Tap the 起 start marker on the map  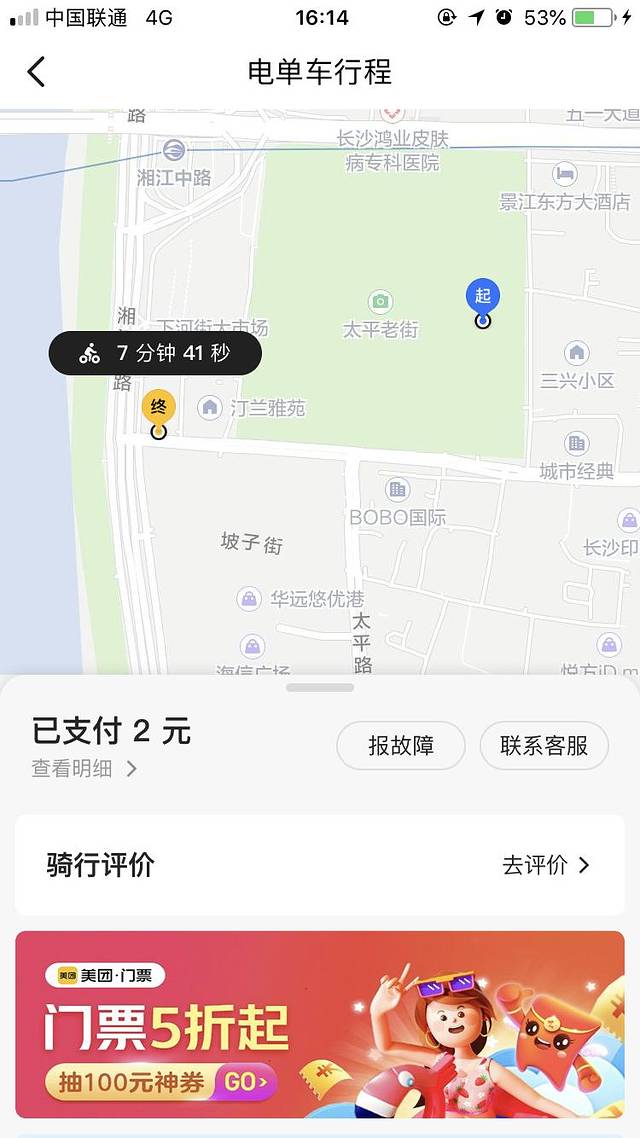tap(483, 297)
